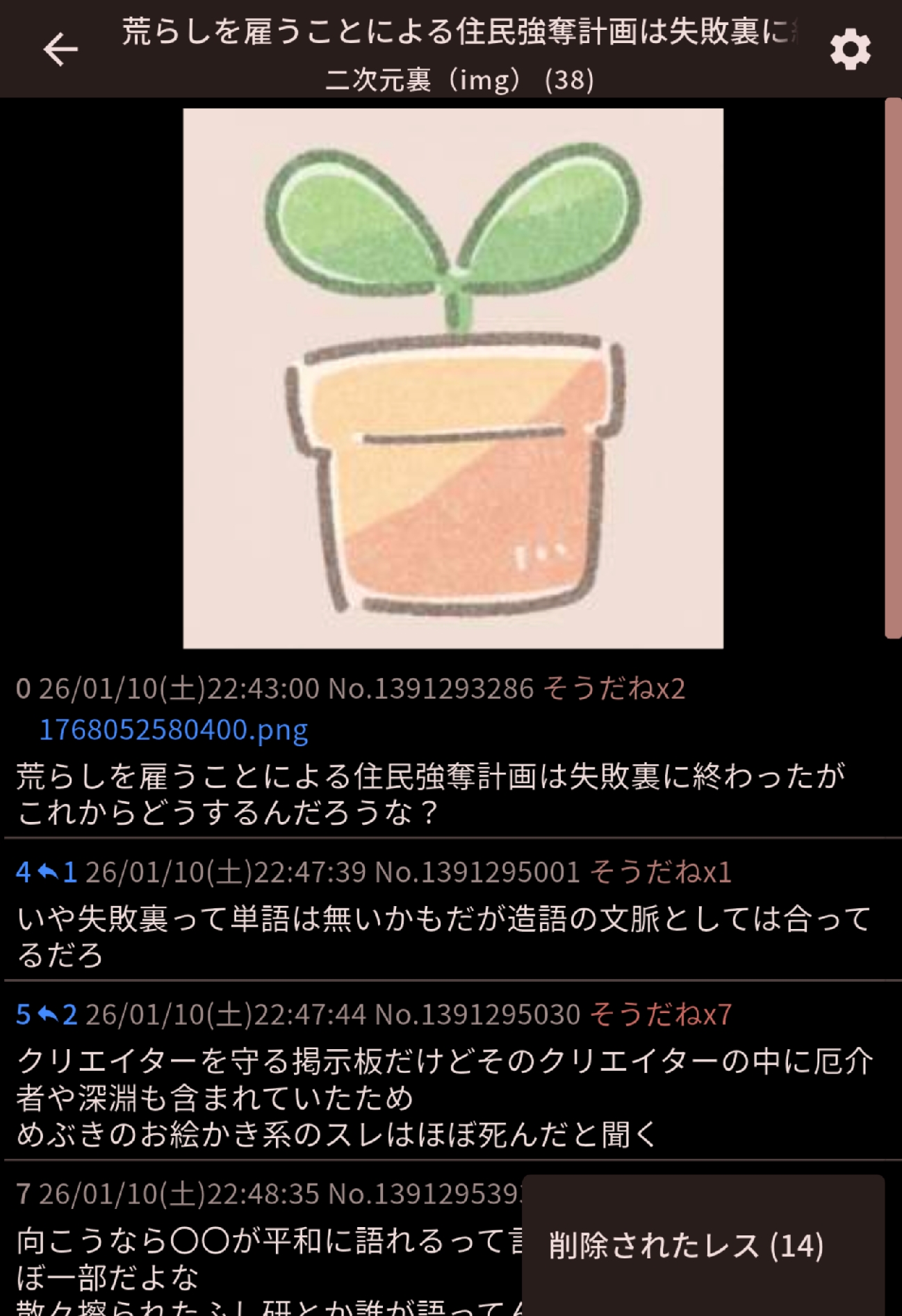
Task: Tap そうだねx7 on post 5
Action: point(660,1014)
